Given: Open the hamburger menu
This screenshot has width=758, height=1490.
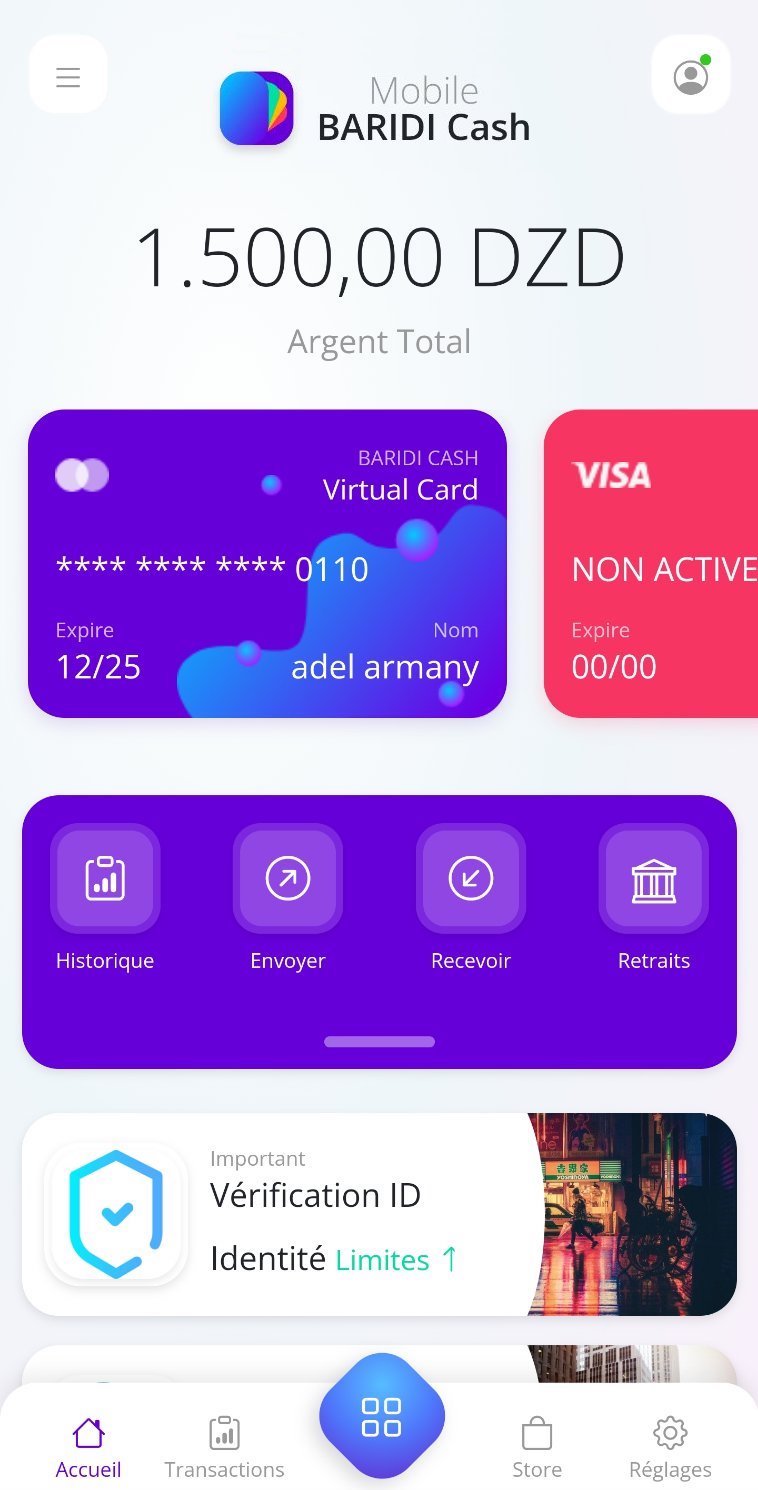Looking at the screenshot, I should point(68,77).
